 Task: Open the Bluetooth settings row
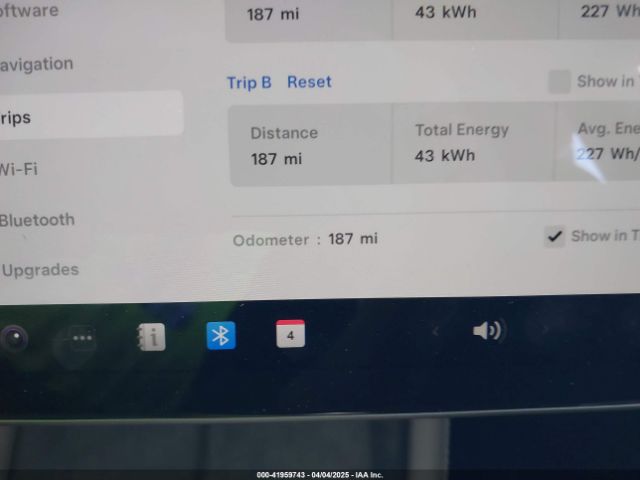tap(37, 220)
